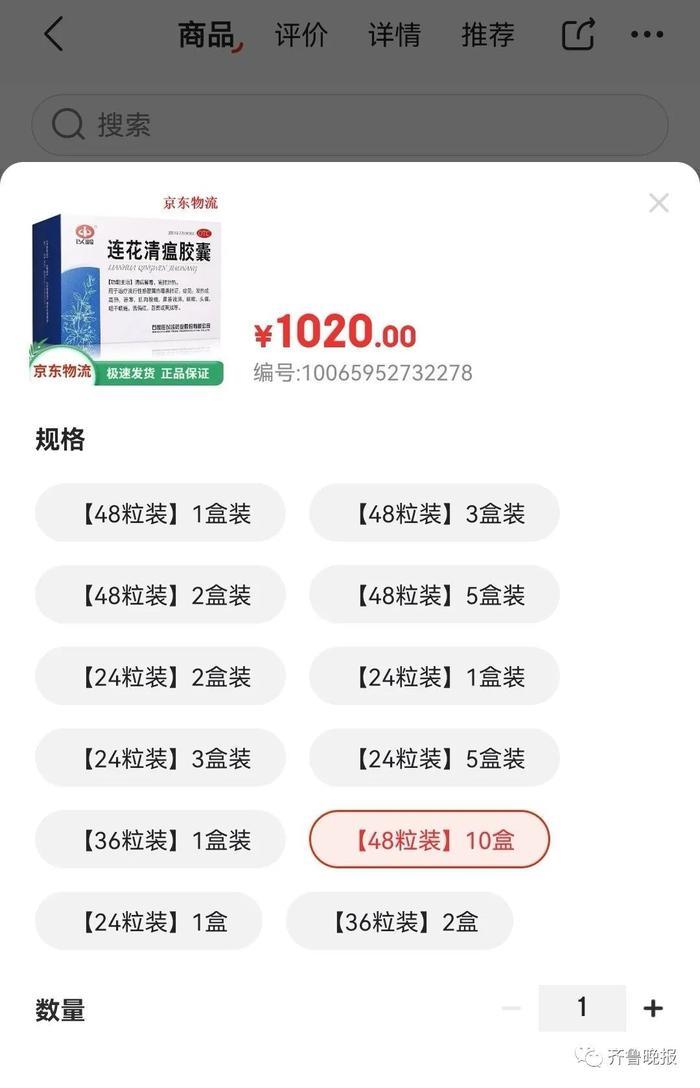700x1088 pixels.
Task: Switch to the 评价 tab
Action: (301, 35)
